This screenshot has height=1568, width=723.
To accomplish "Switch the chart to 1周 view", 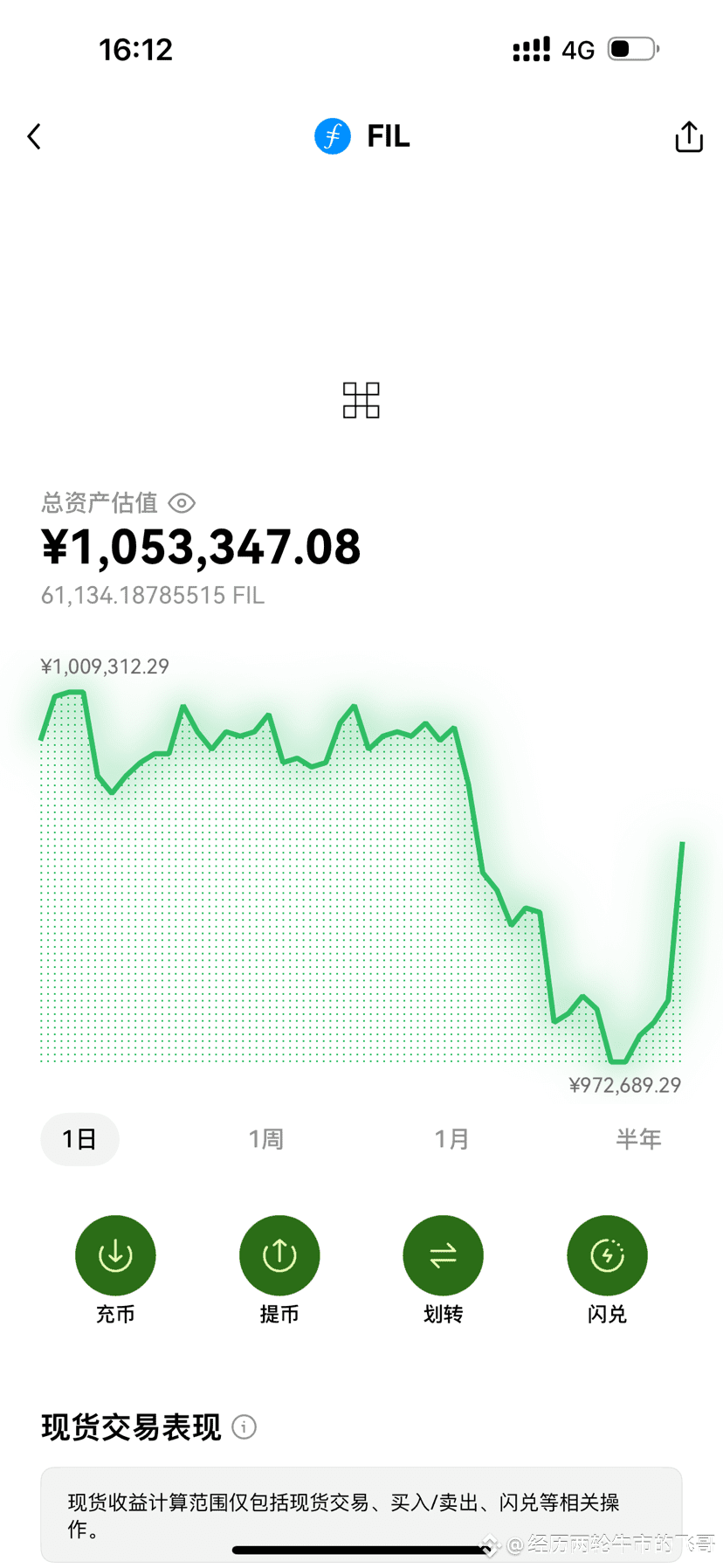I will [265, 1138].
